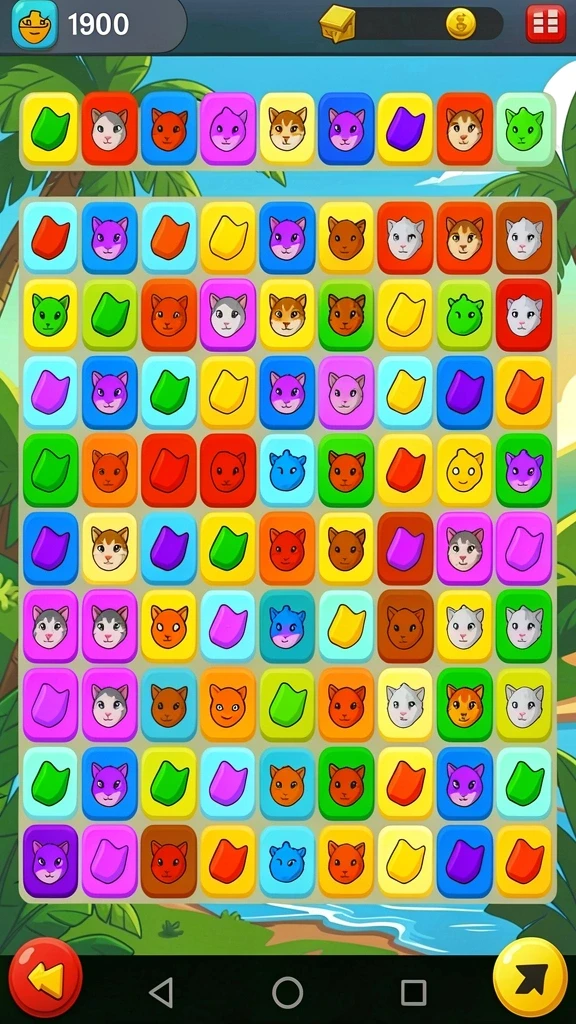Select the yellow smiling face tile
The image size is (576, 1024).
[x=464, y=470]
